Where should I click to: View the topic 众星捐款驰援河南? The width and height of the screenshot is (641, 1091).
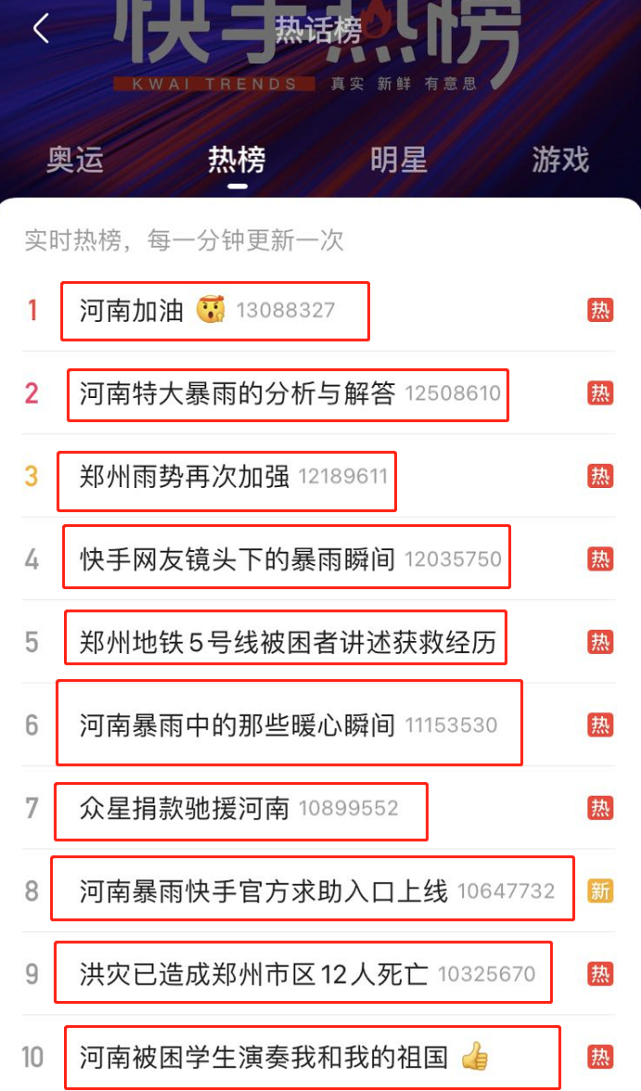[184, 809]
